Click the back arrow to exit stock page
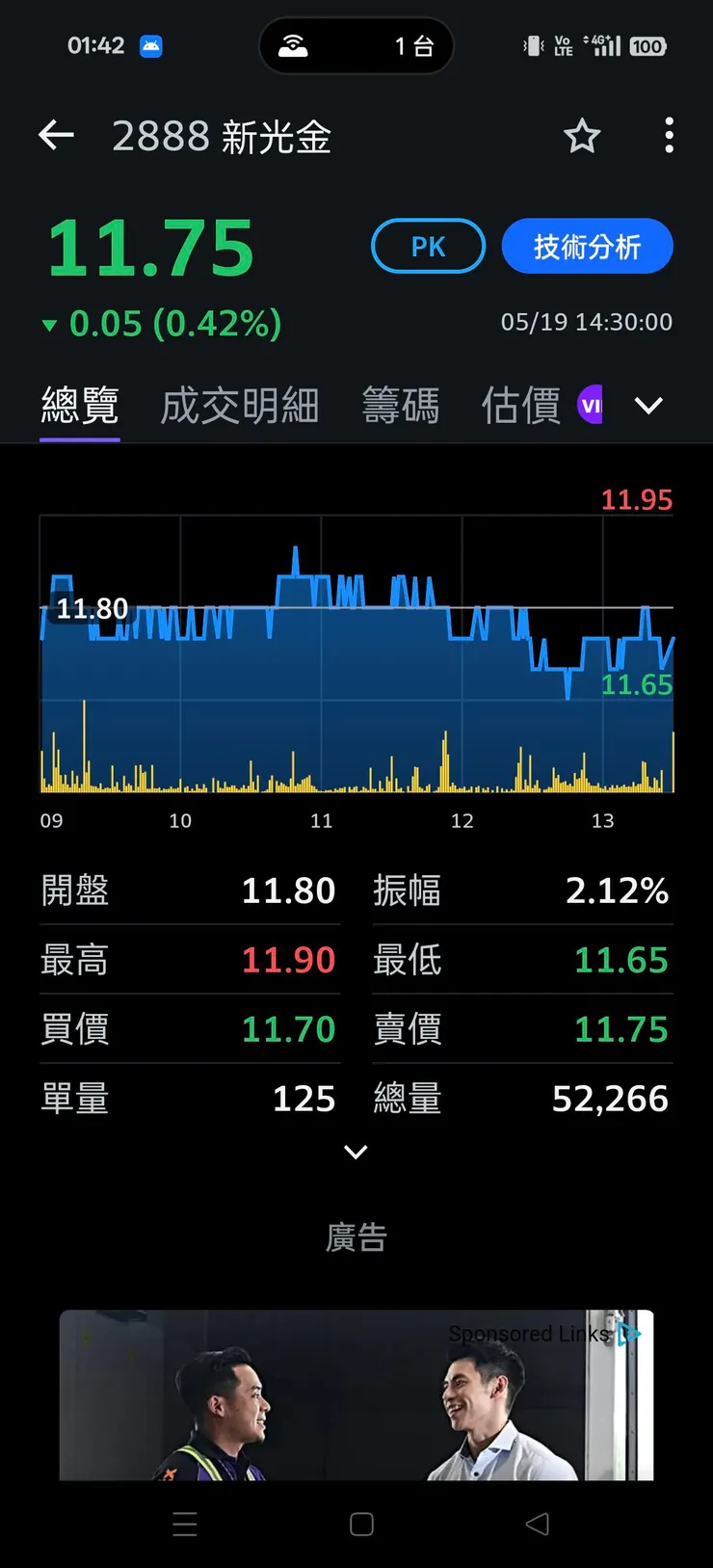Viewport: 713px width, 1568px height. 55,135
